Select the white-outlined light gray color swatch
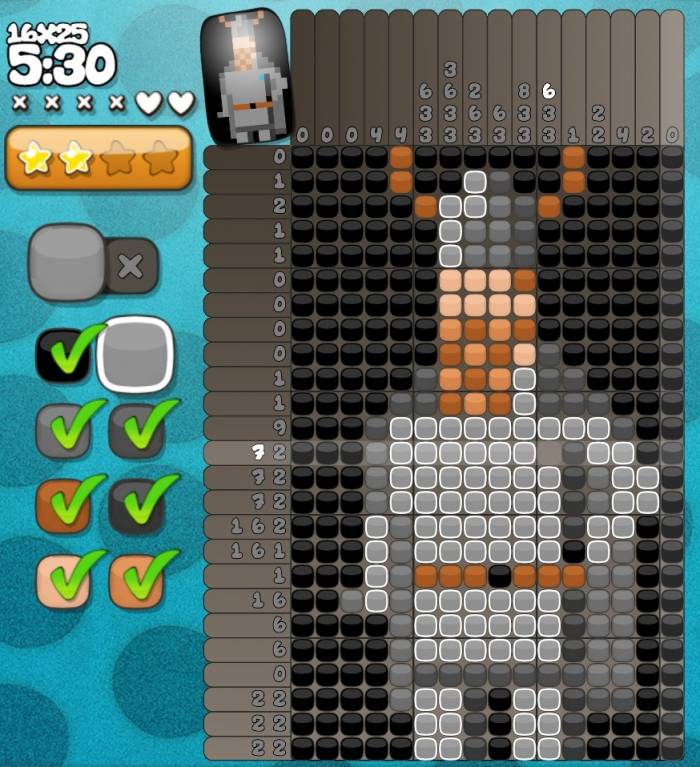Image resolution: width=700 pixels, height=767 pixels. pos(137,354)
